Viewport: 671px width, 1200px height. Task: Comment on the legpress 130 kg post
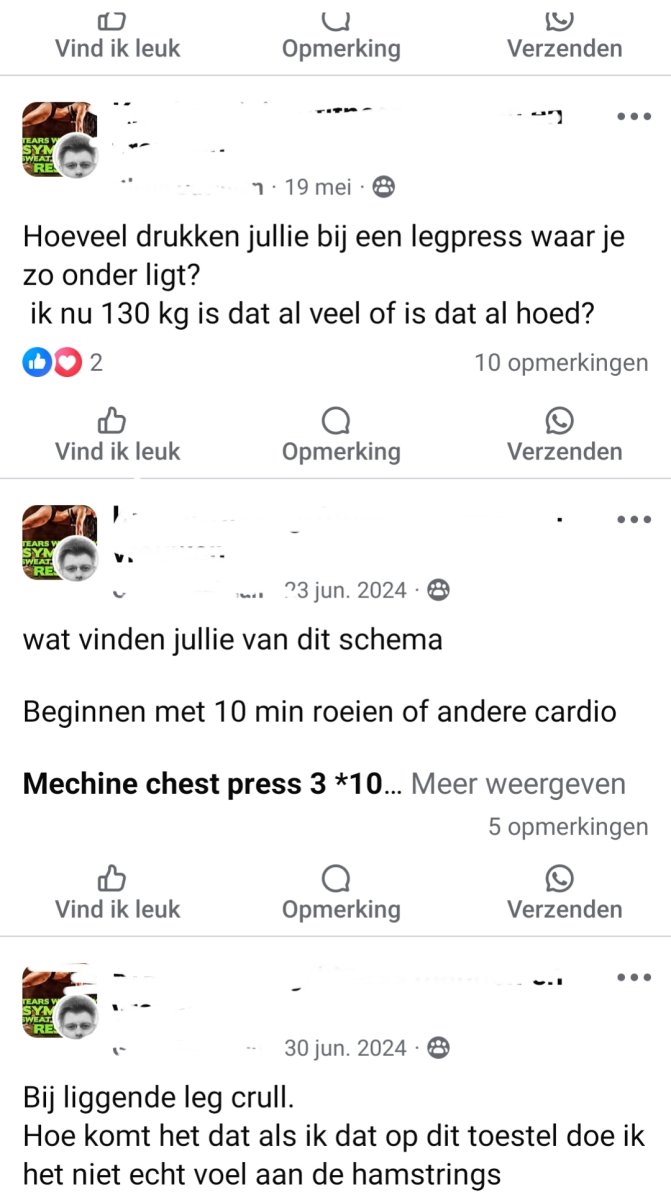pos(340,436)
